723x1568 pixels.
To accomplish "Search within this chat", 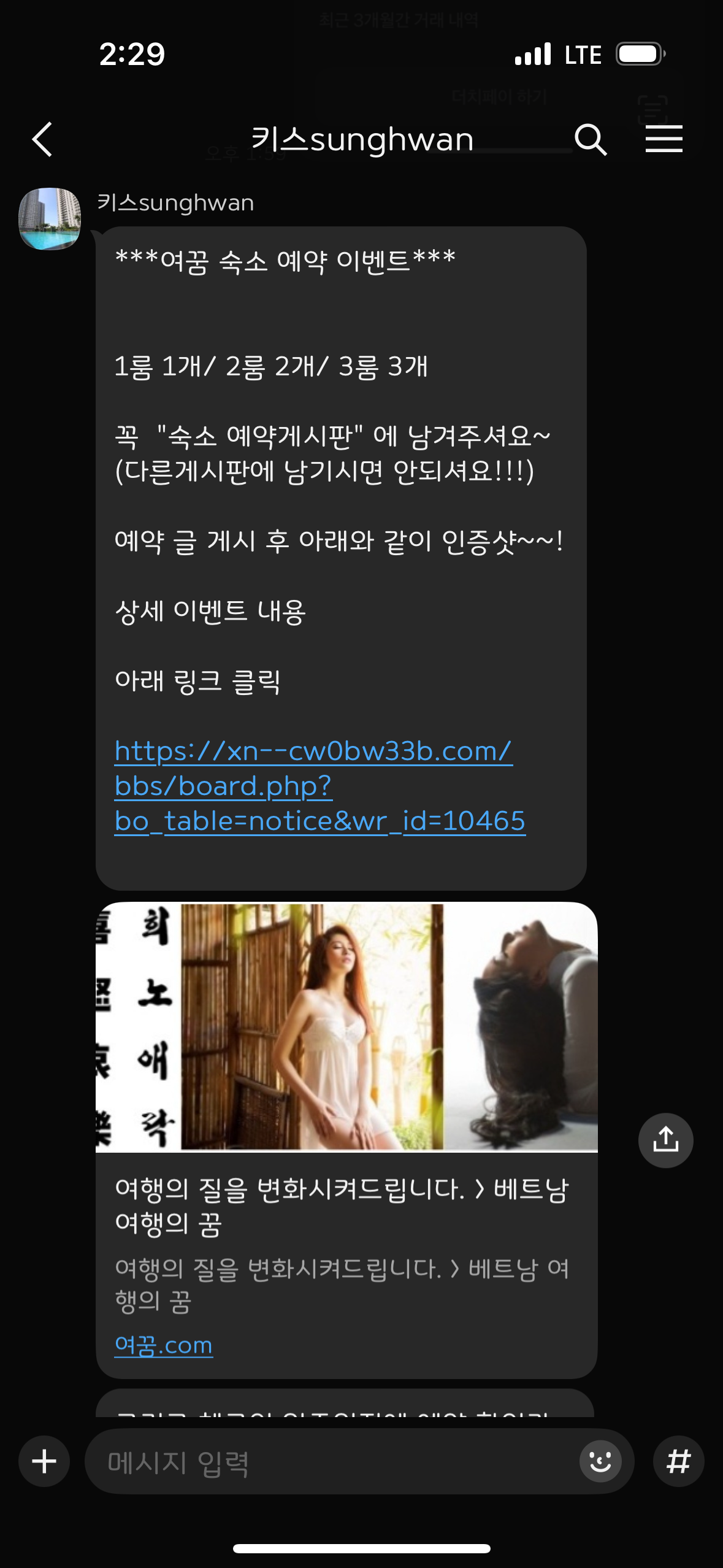I will (590, 139).
